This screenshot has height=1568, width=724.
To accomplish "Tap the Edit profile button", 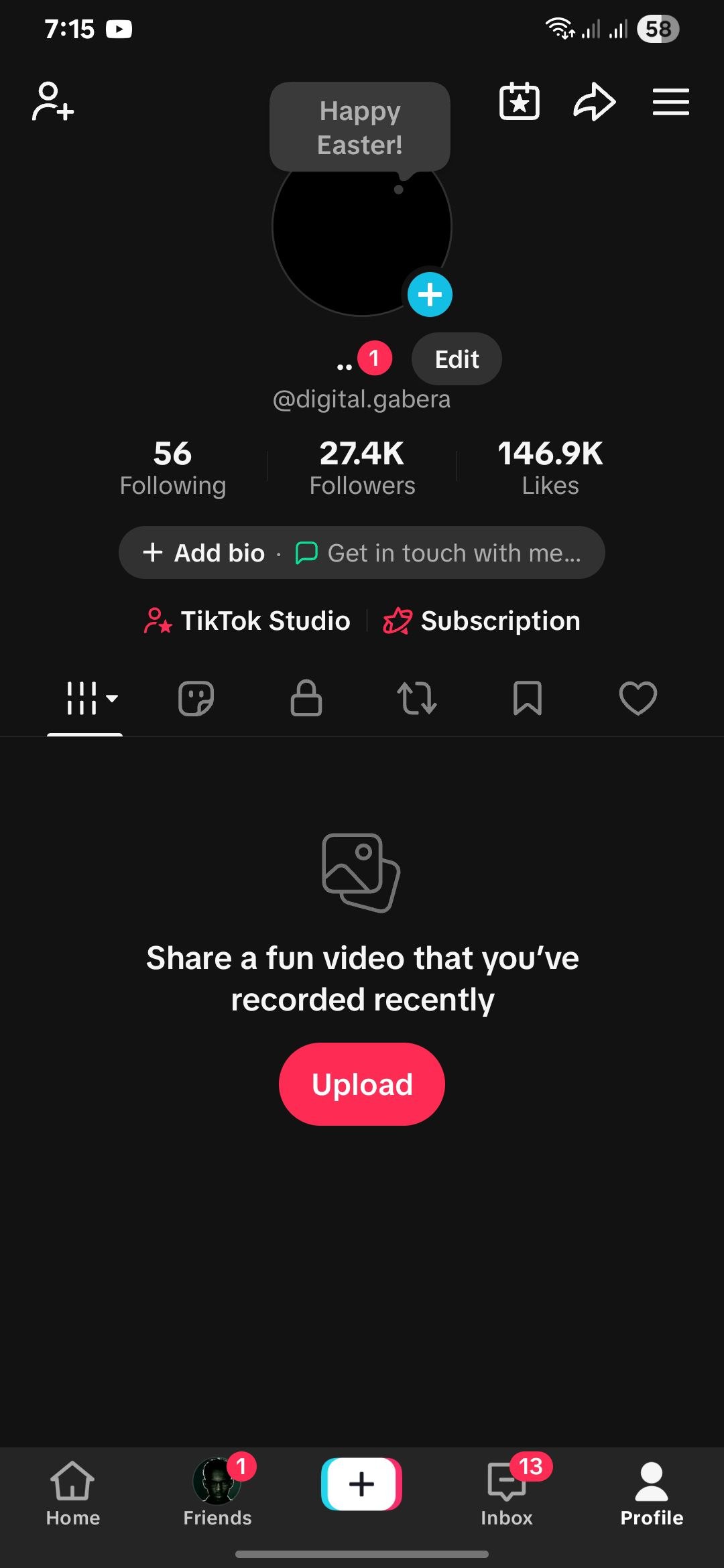I will click(x=456, y=359).
